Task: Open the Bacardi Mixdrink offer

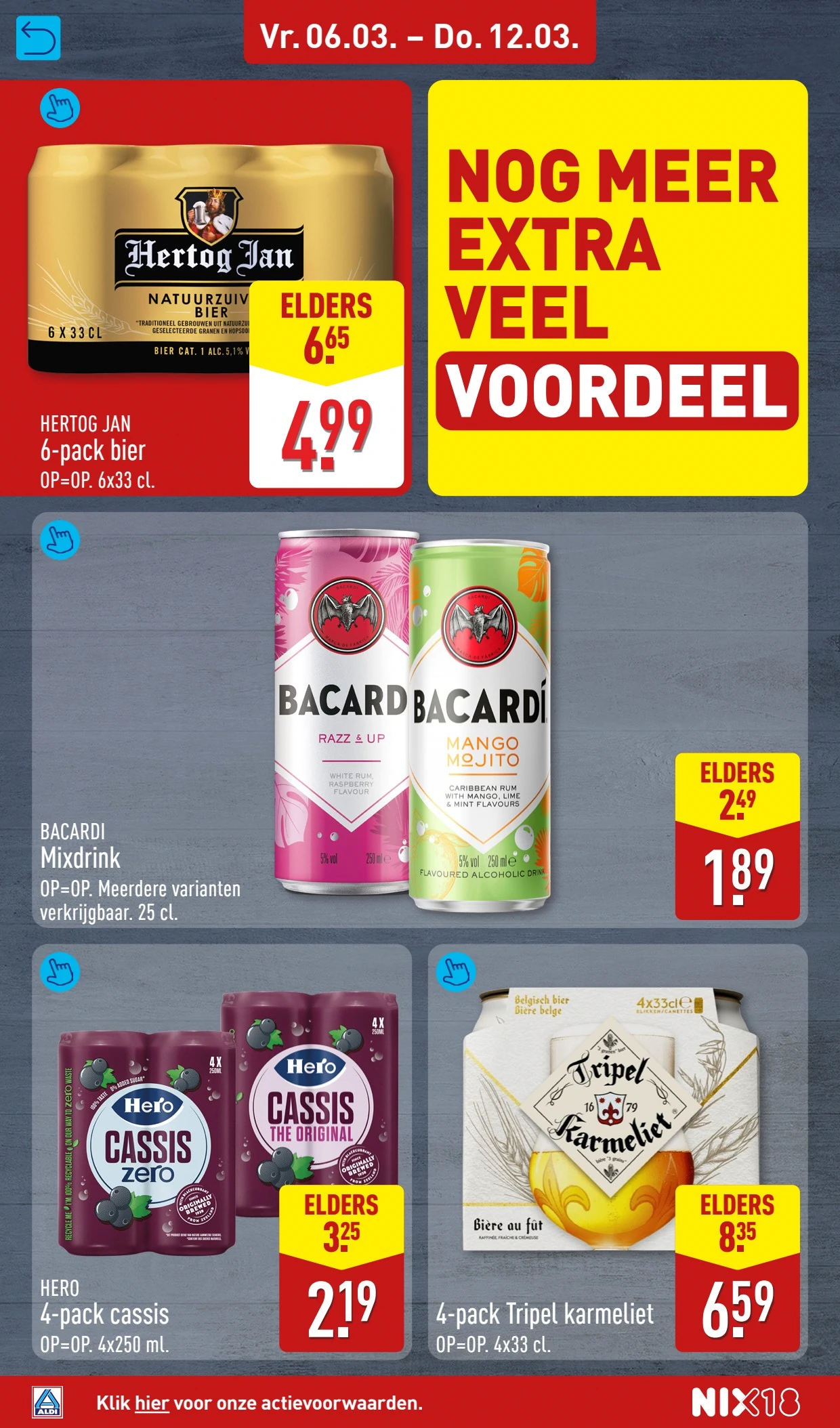Action: tap(60, 540)
